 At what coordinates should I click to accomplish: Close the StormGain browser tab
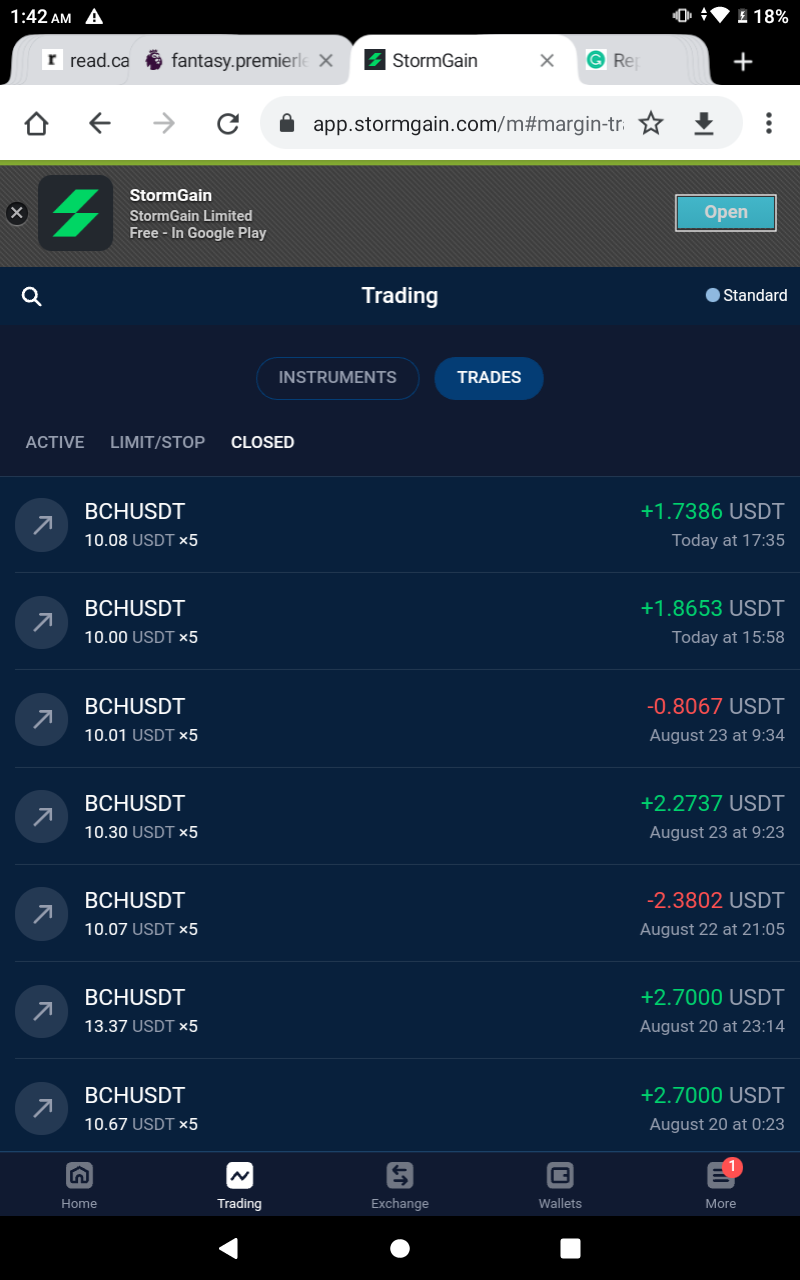(x=547, y=61)
